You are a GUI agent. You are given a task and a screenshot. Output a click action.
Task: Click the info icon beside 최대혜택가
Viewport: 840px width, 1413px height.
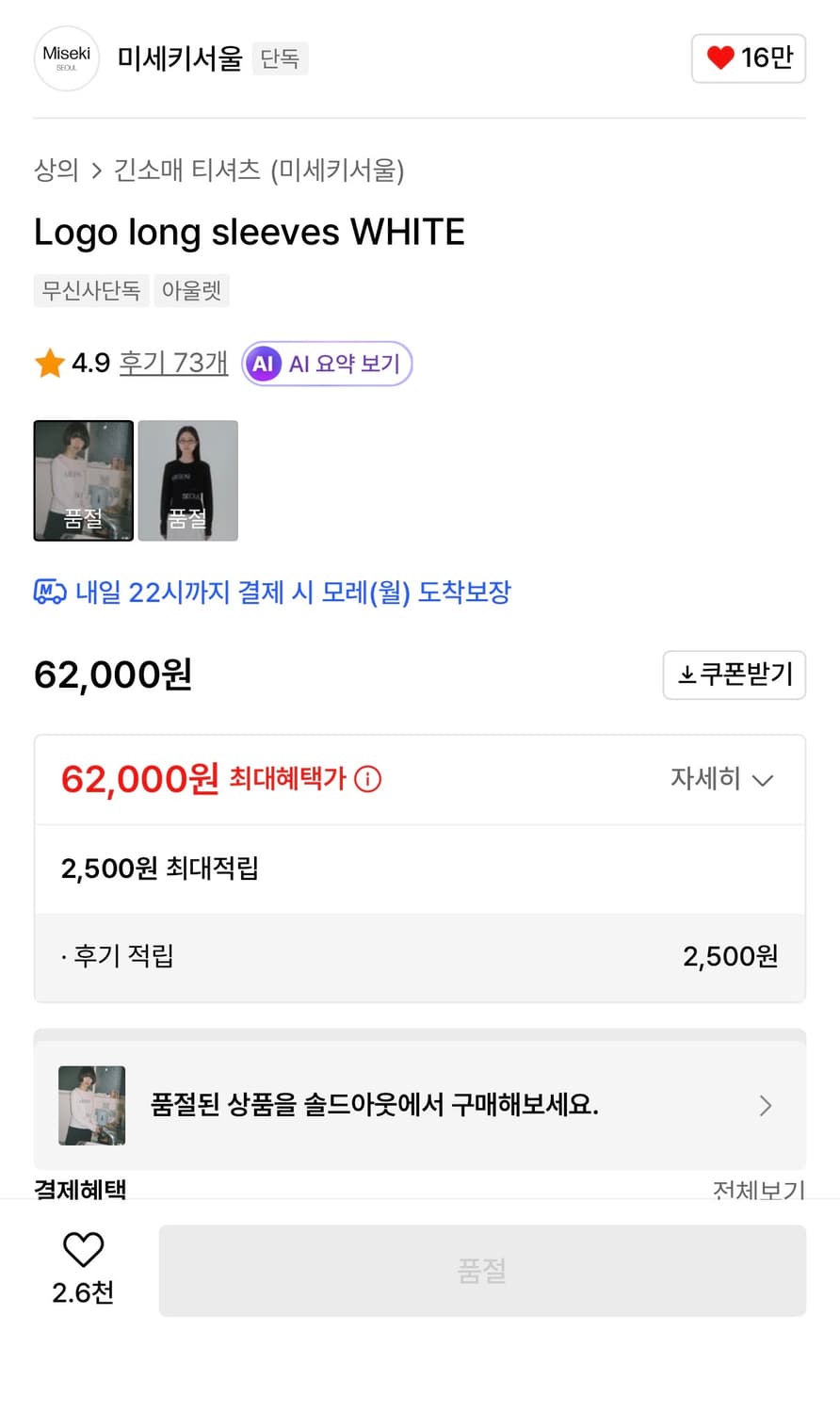(367, 779)
